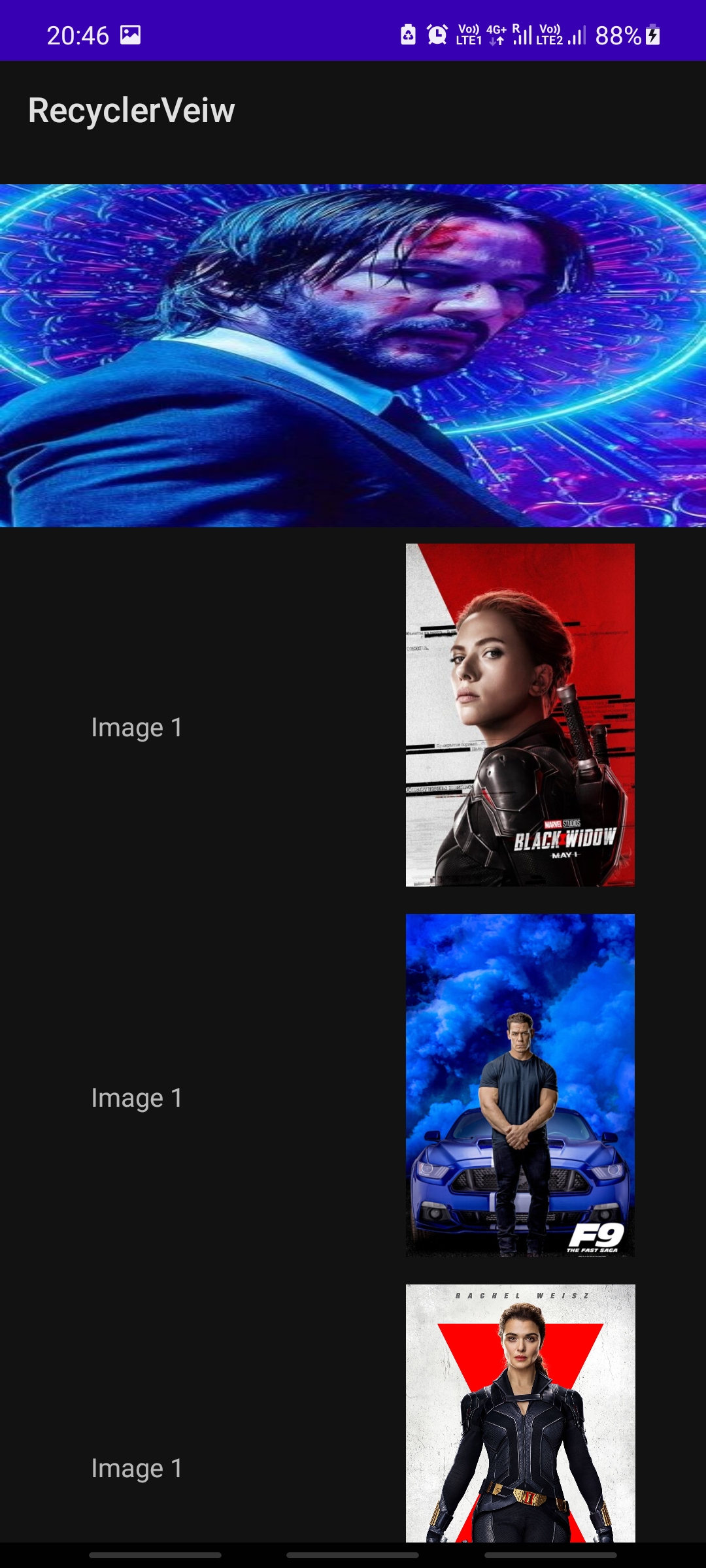706x1568 pixels.
Task: Open the Rachel Weisz poster item
Action: point(520,1413)
